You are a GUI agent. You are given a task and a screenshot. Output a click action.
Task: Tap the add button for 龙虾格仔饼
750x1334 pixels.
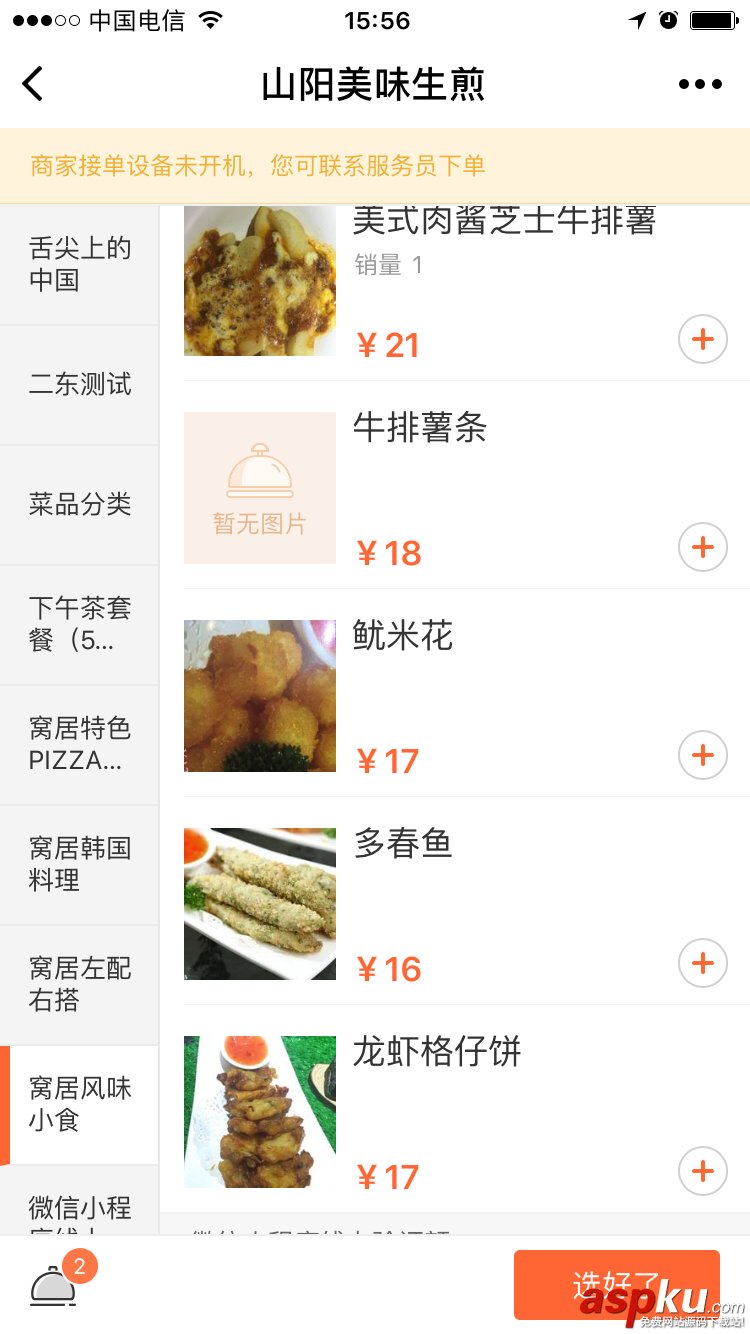[x=702, y=1171]
